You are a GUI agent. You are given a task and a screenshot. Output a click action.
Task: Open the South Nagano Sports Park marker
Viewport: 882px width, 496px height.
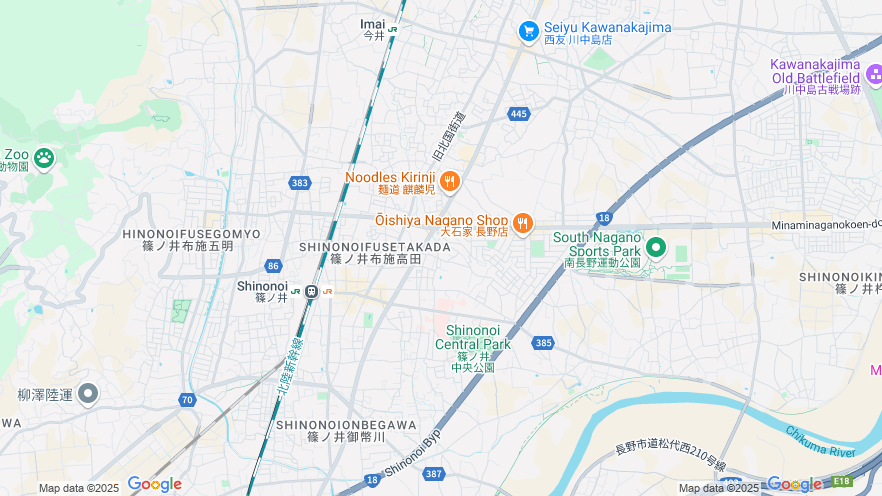pyautogui.click(x=656, y=246)
